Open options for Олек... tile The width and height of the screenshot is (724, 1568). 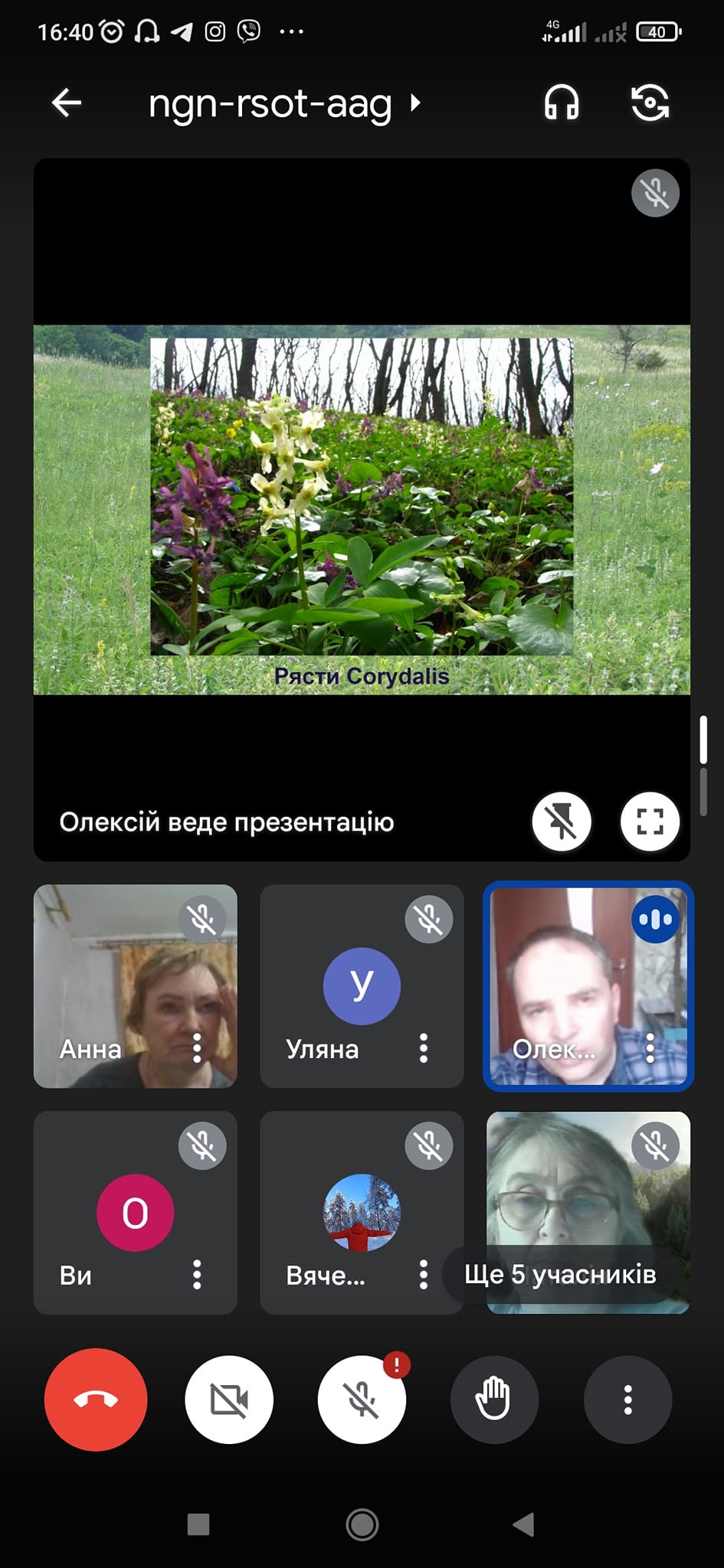tap(650, 1048)
